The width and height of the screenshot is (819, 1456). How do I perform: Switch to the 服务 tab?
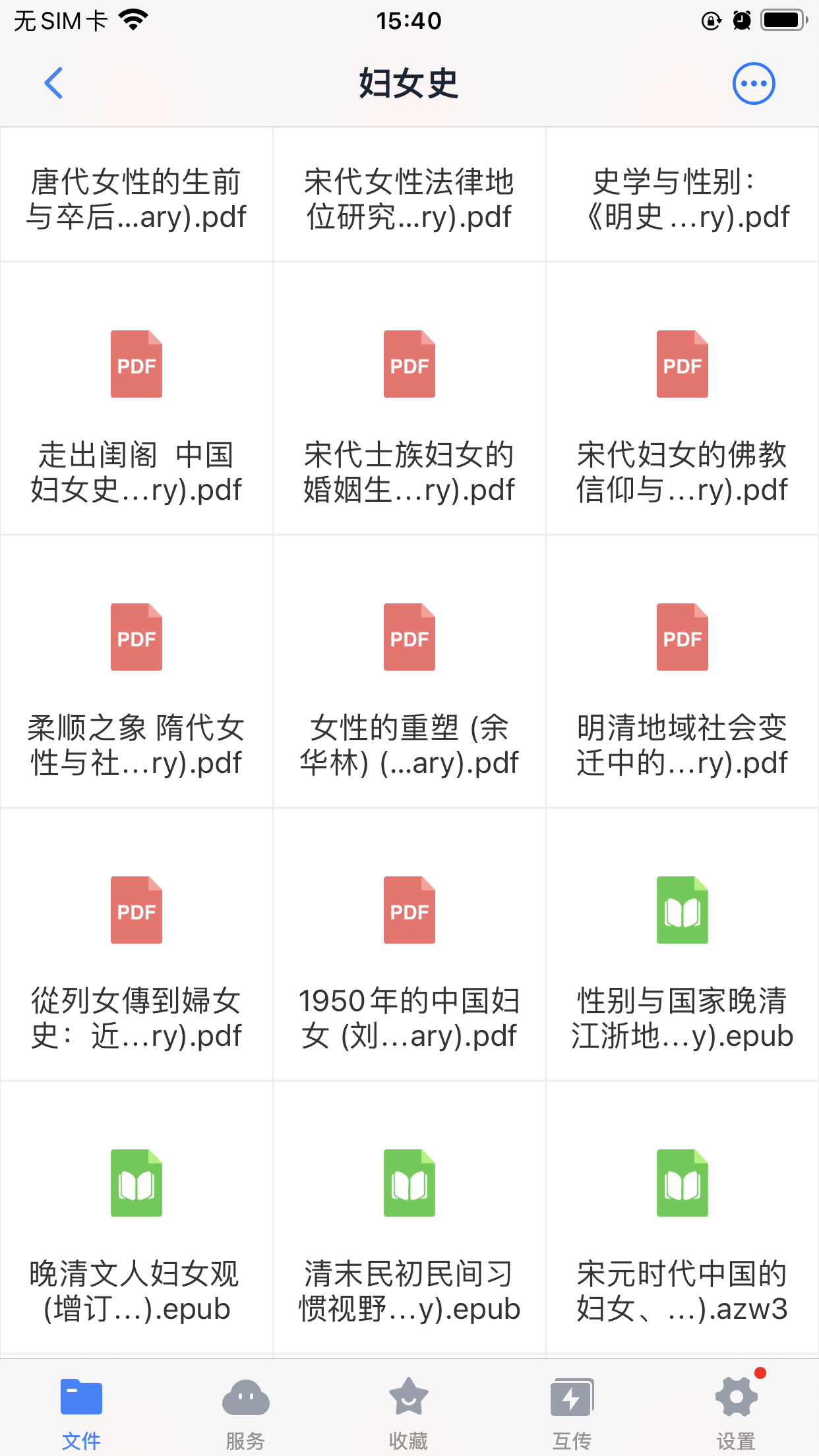point(245,1409)
